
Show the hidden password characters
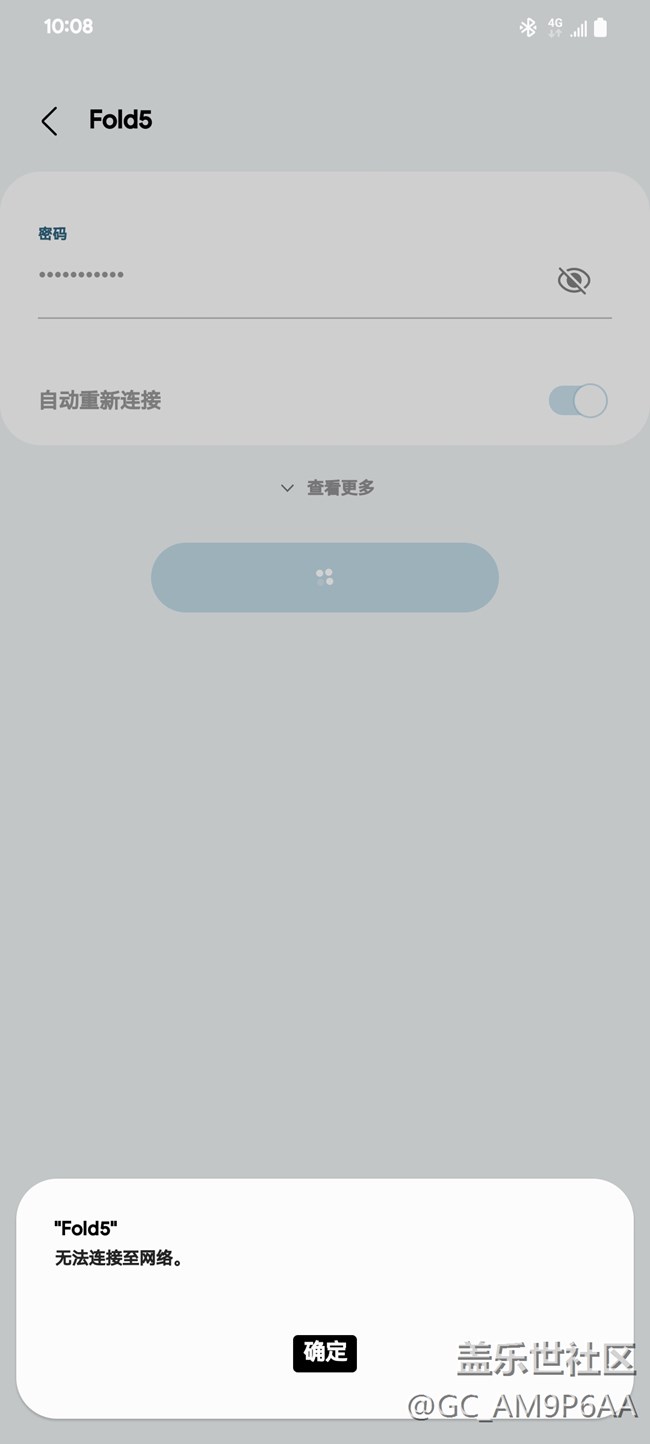(573, 281)
